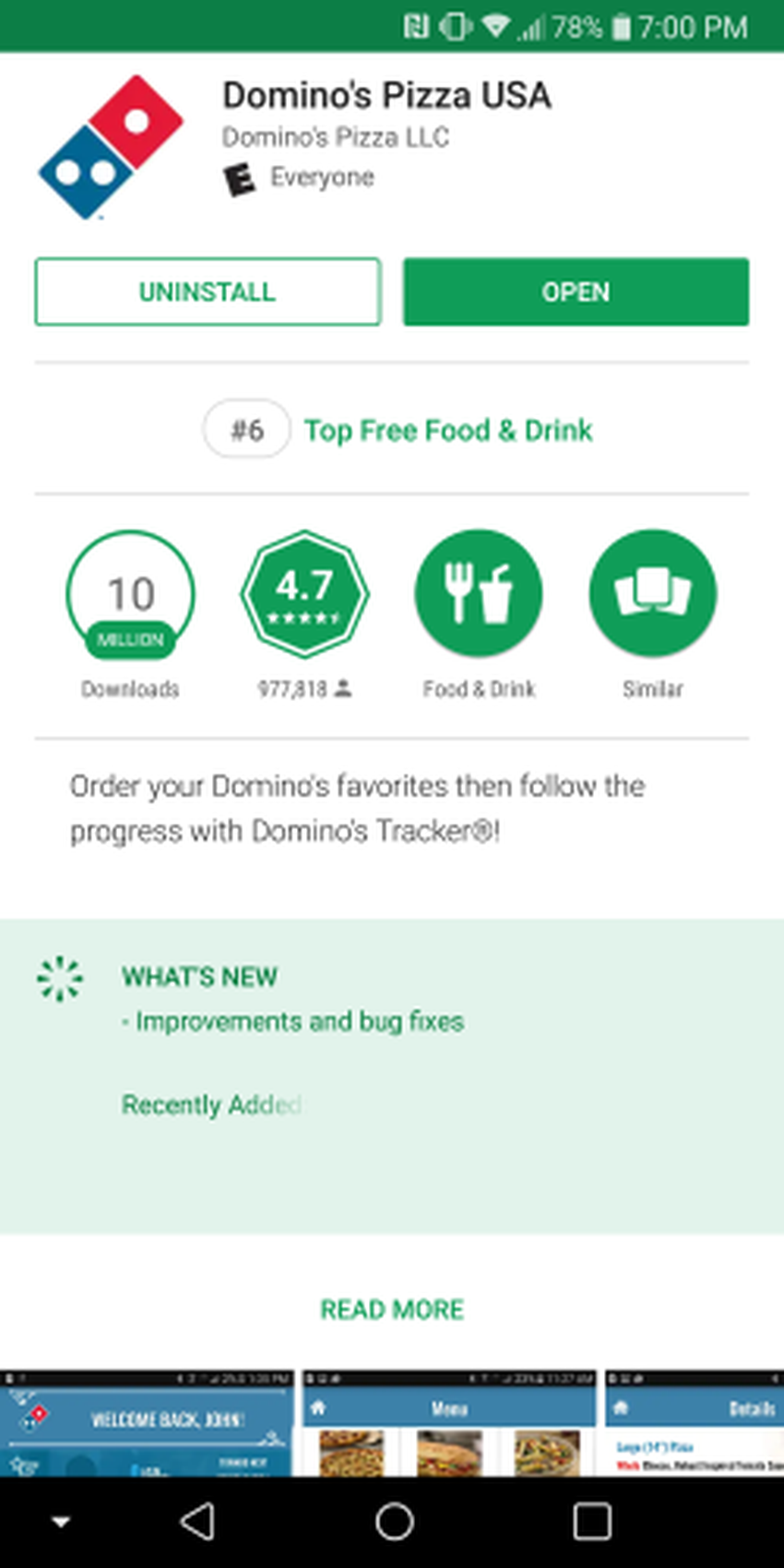Tap READ MORE for the full description
Image resolution: width=784 pixels, height=1568 pixels.
(x=392, y=1309)
